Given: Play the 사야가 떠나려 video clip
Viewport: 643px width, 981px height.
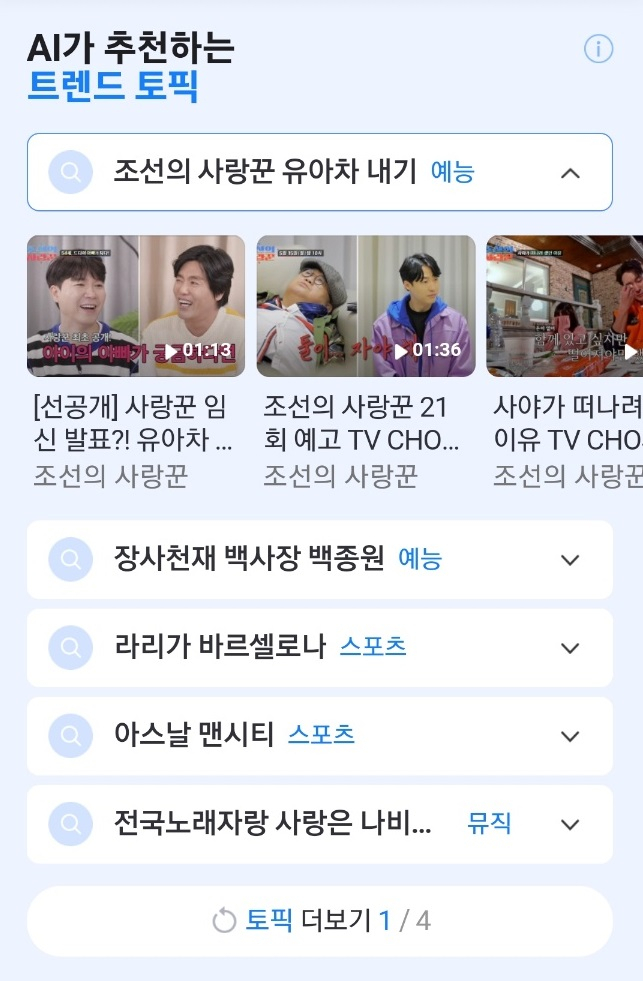Looking at the screenshot, I should (x=564, y=306).
